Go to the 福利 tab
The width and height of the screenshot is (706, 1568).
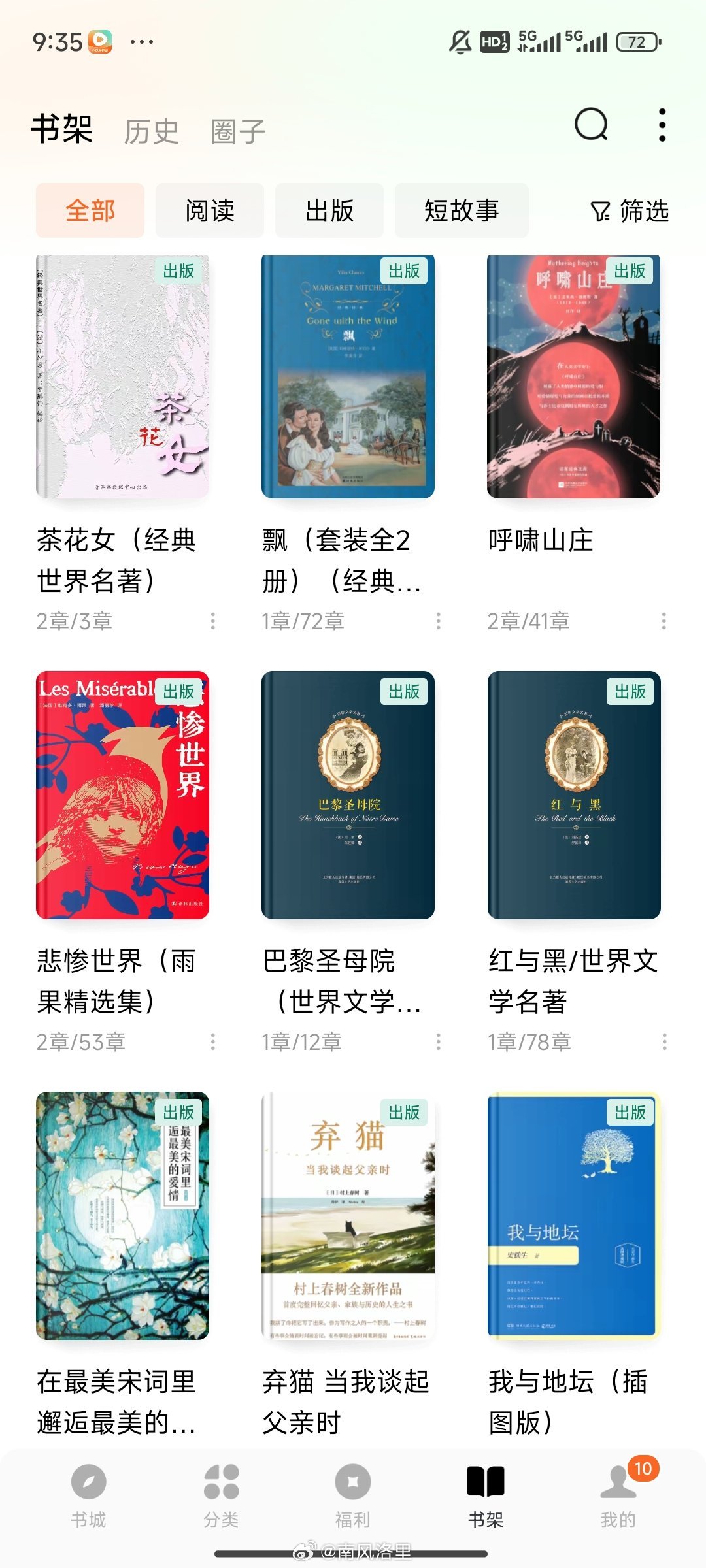pyautogui.click(x=353, y=1495)
